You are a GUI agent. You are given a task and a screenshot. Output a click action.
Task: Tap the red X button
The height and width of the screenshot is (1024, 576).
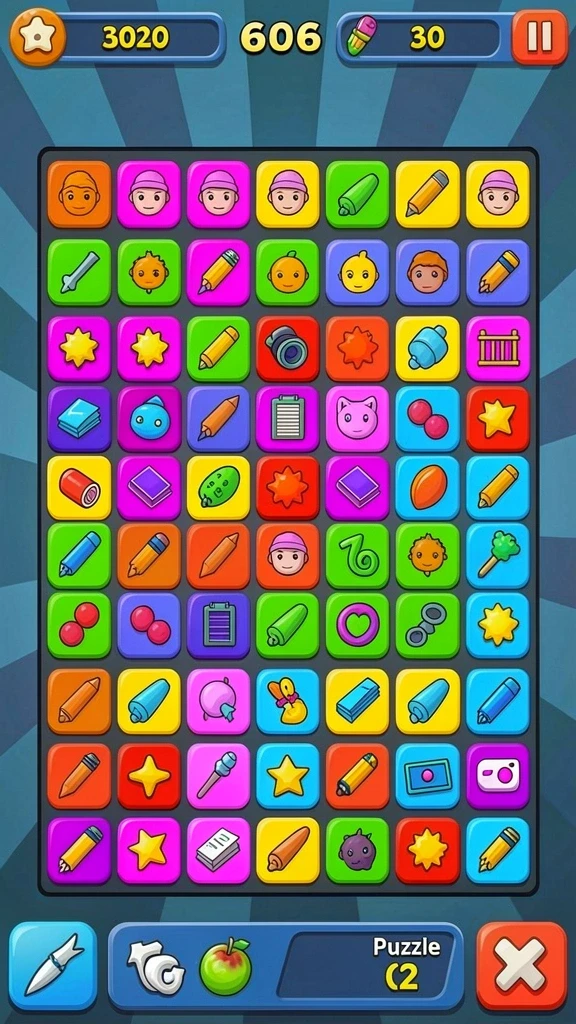point(521,965)
